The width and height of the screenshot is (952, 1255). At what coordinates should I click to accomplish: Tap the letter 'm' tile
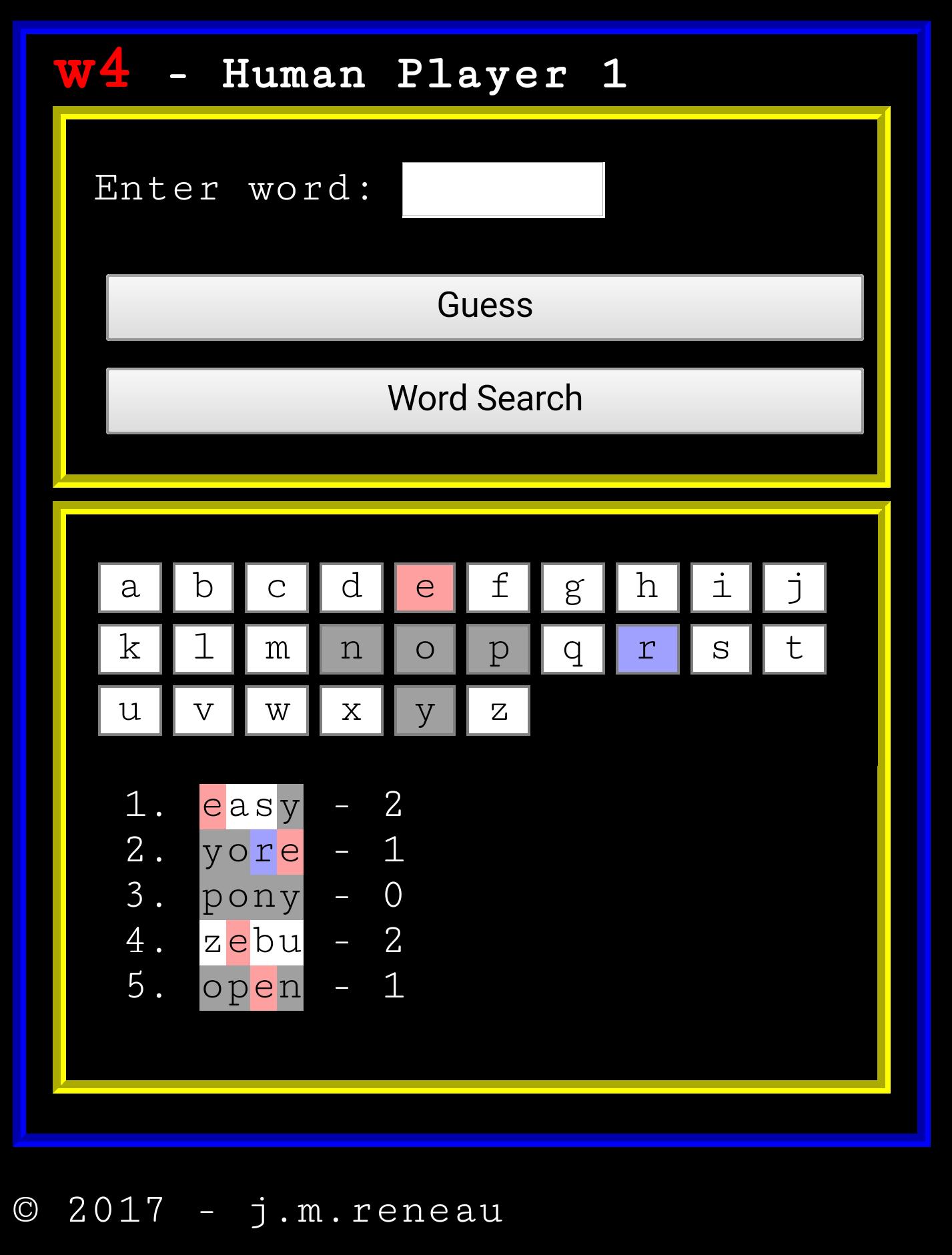point(277,649)
